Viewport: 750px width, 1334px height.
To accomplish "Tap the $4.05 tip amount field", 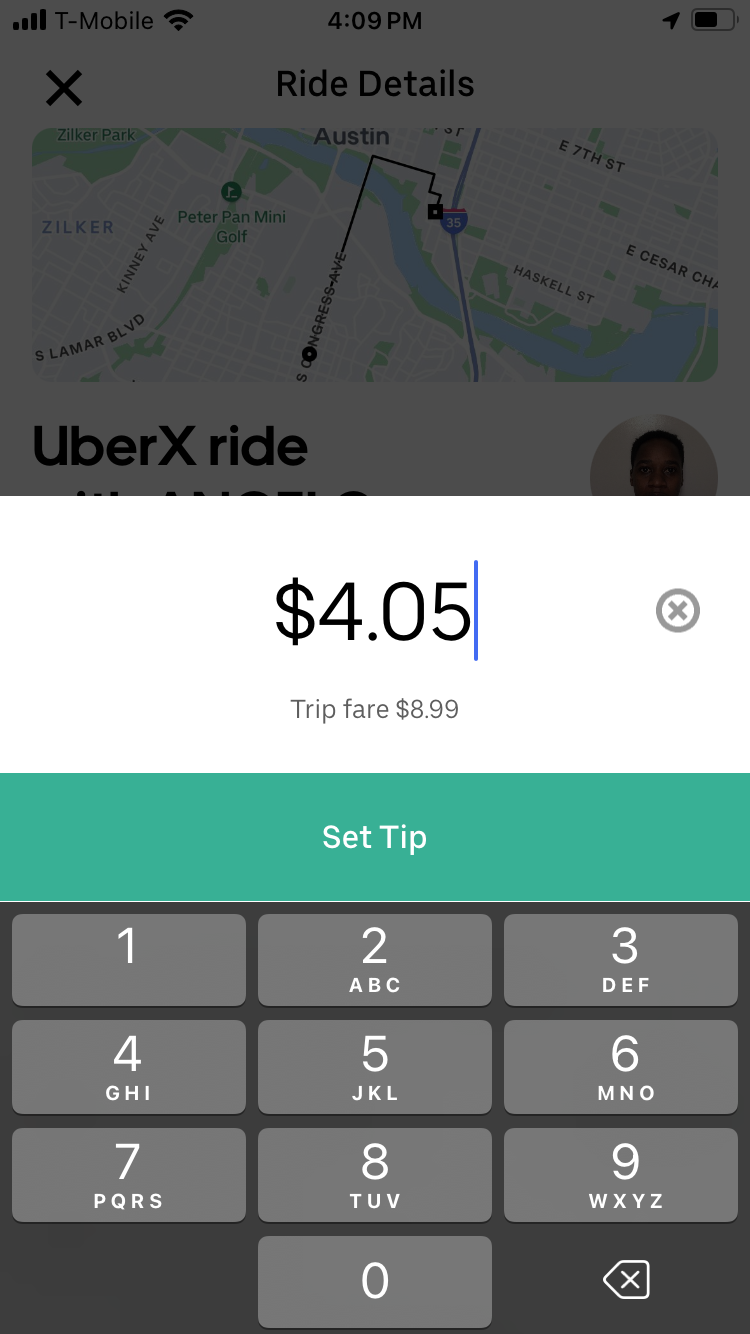I will 373,611.
